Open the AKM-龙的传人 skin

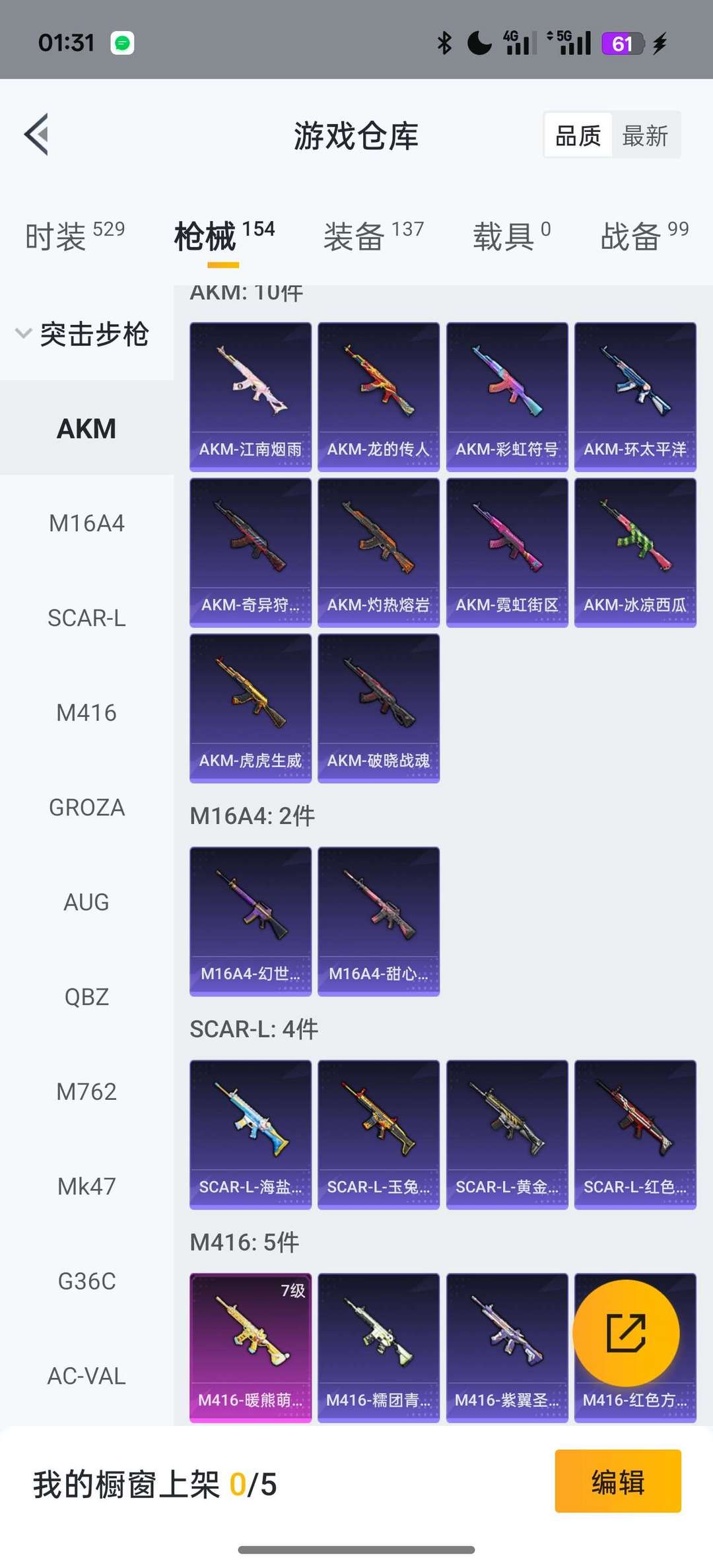pos(378,396)
